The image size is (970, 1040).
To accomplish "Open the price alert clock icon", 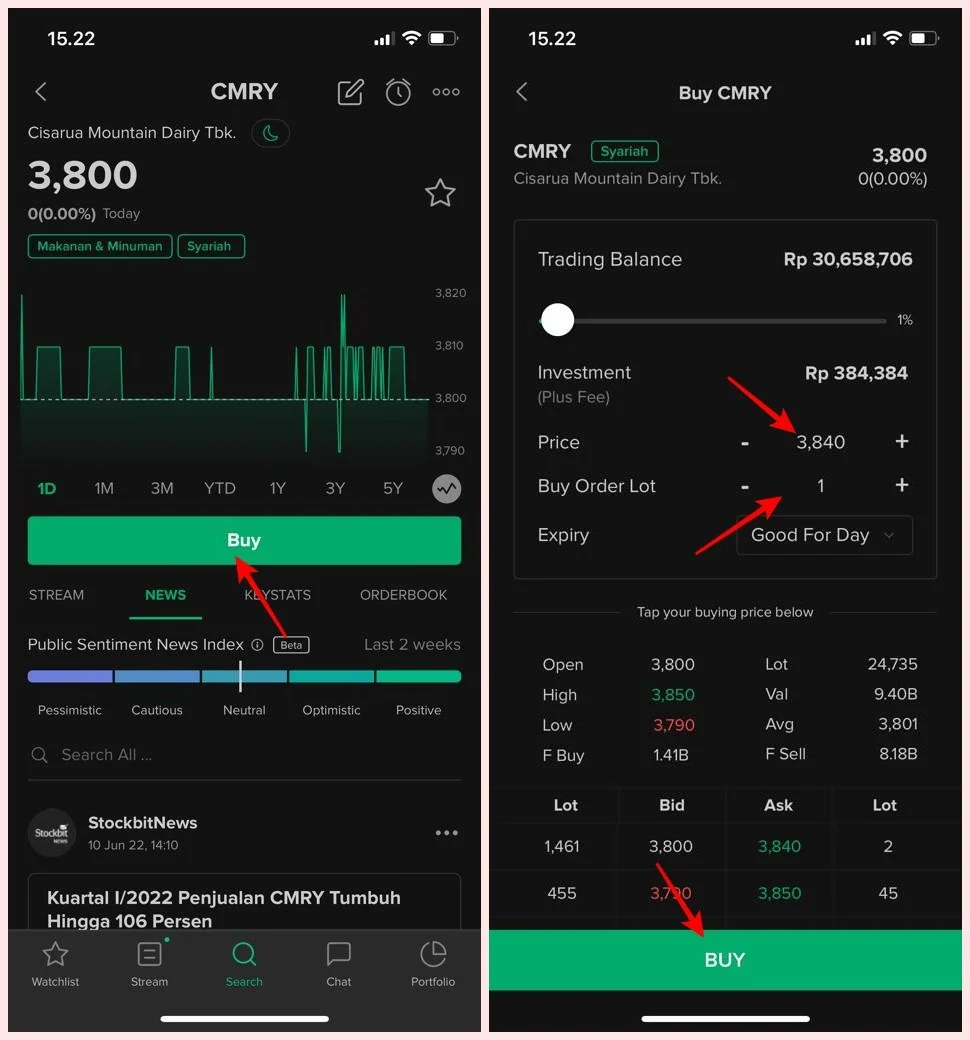I will point(398,92).
